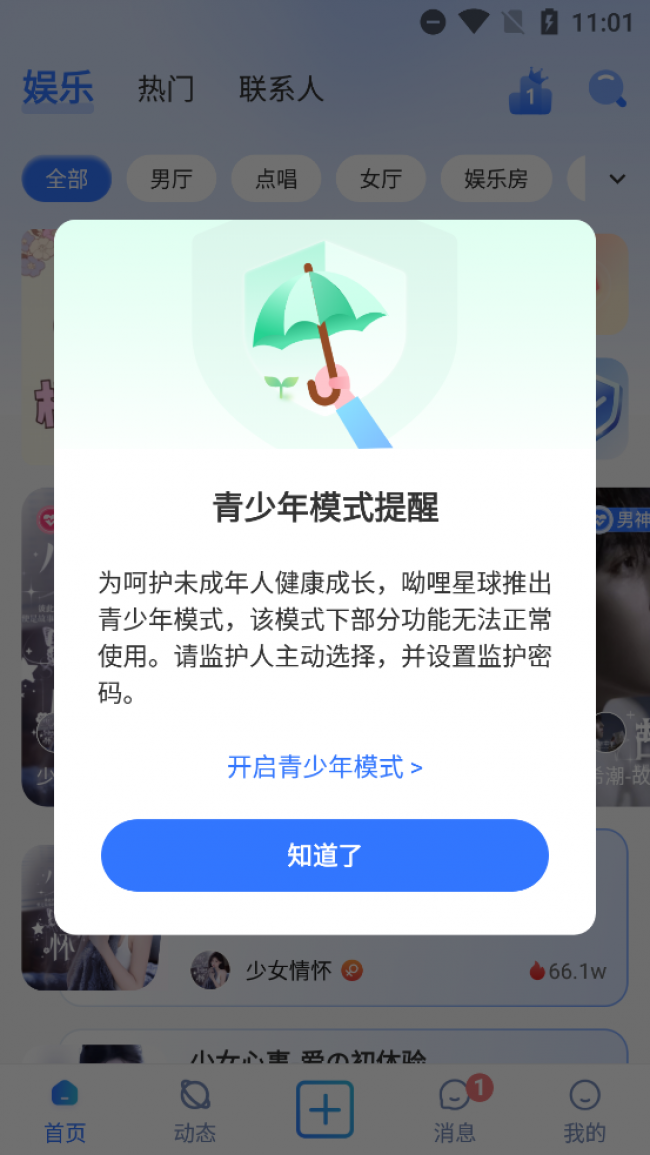650x1155 pixels.
Task: Open the ranking icon in the top bar
Action: pos(530,90)
